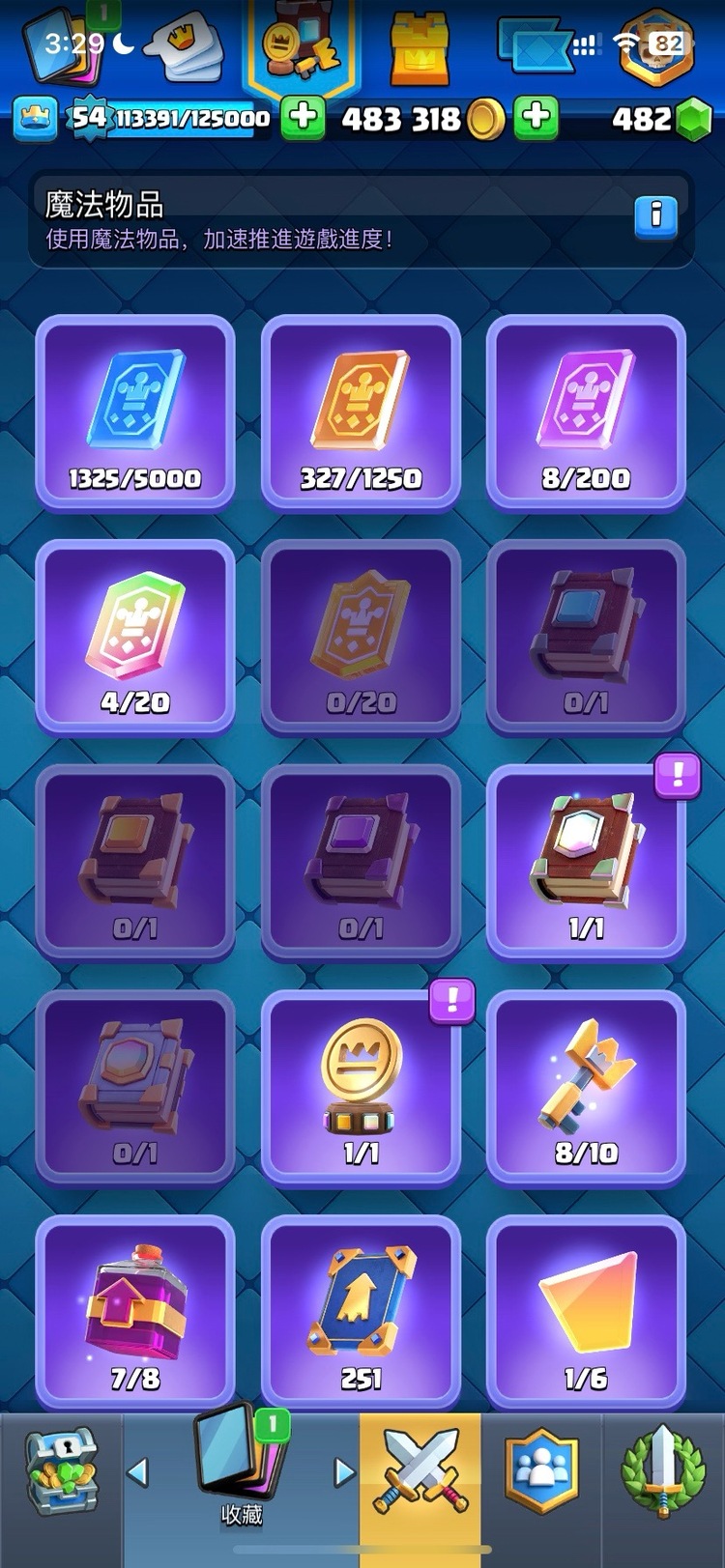
Task: Switch to the shop chest tab
Action: point(60,1473)
